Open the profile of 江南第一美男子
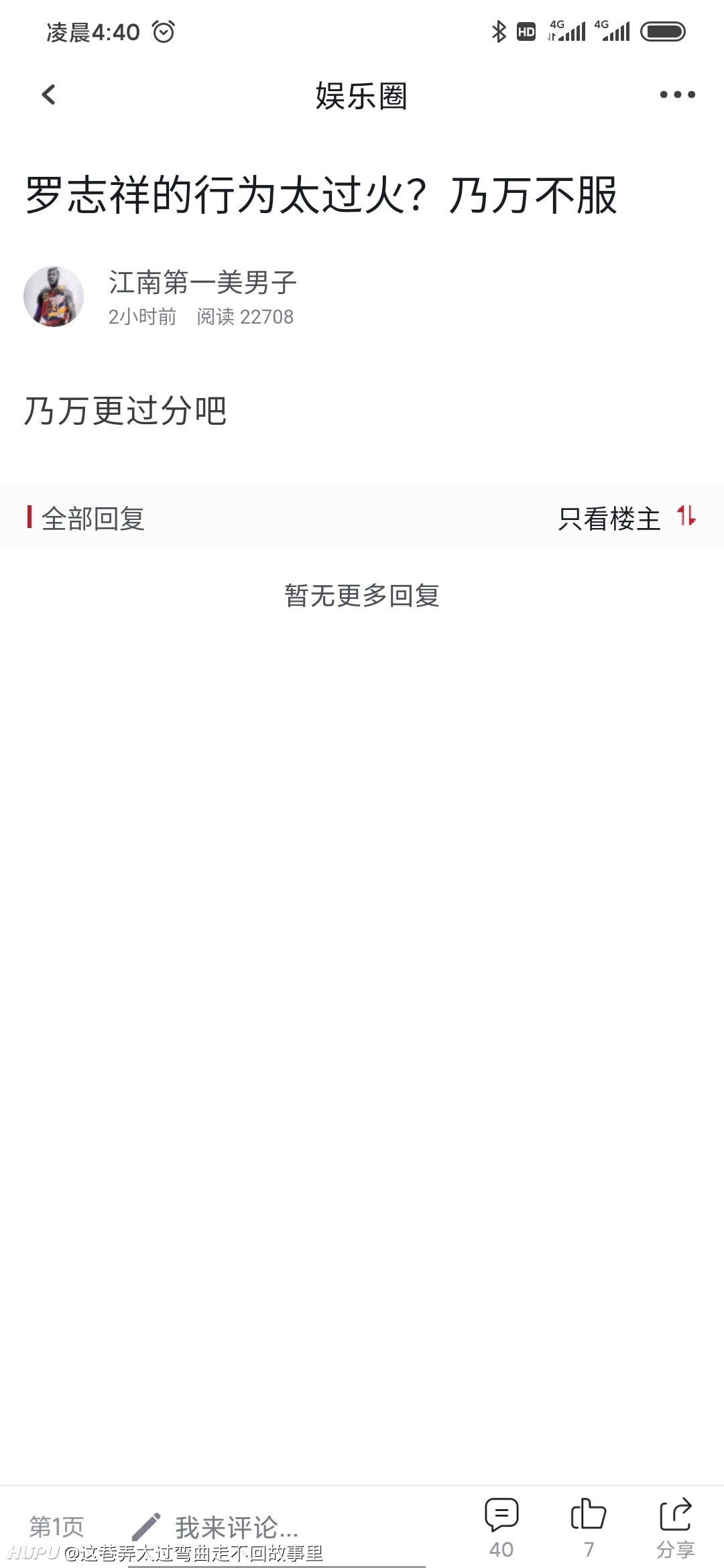724x1568 pixels. (54, 296)
